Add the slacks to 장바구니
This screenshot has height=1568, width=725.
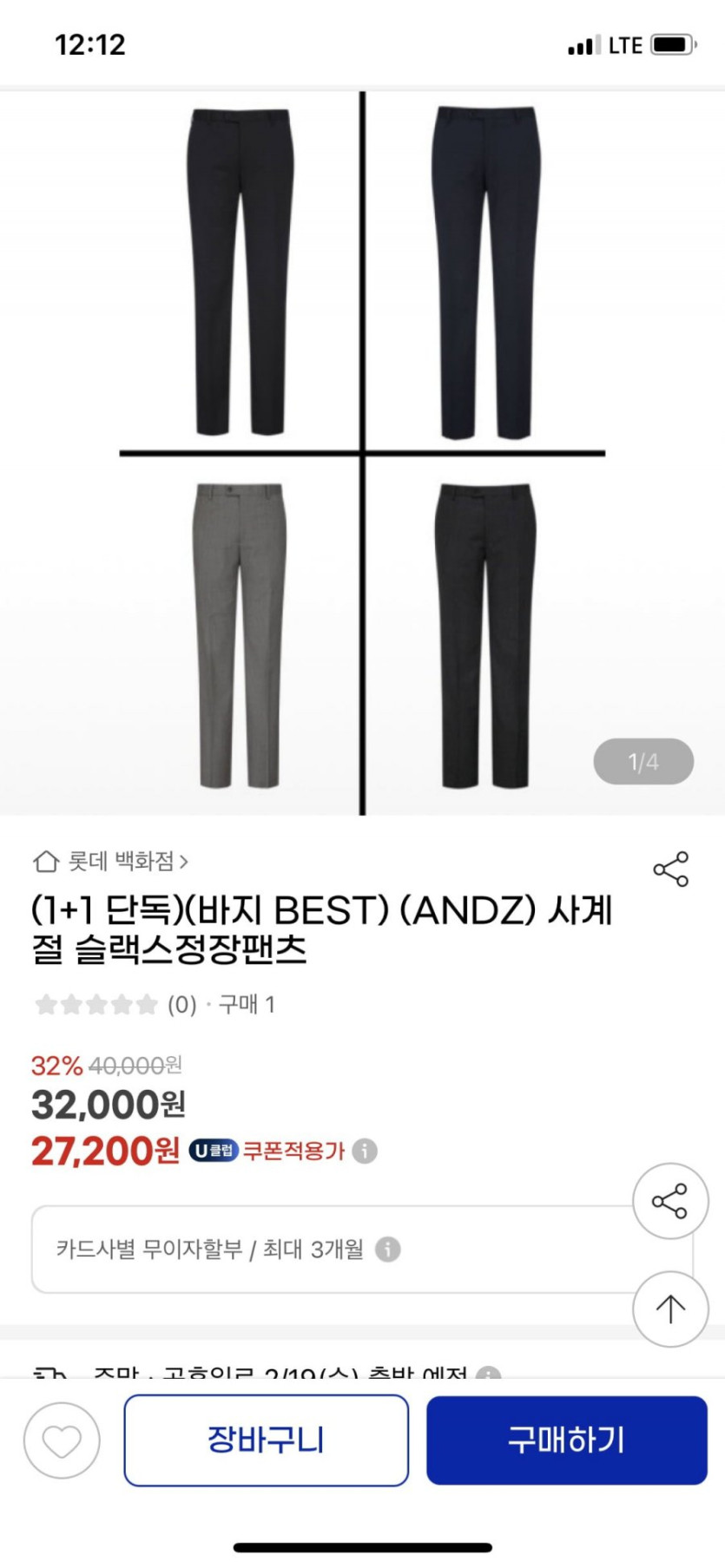pos(266,1440)
